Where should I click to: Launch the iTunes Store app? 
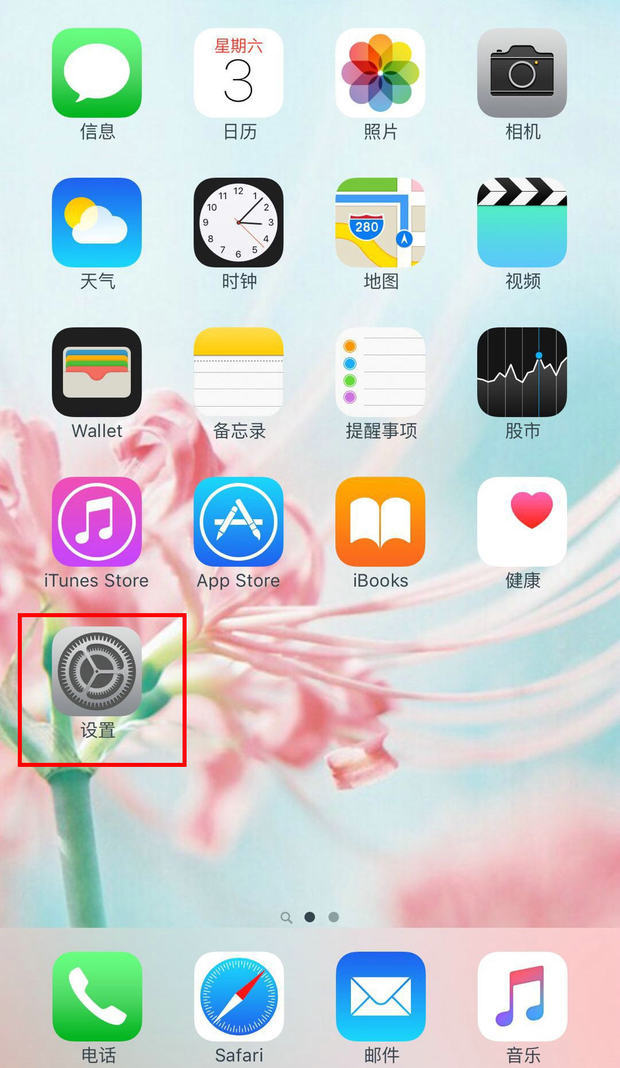coord(97,522)
